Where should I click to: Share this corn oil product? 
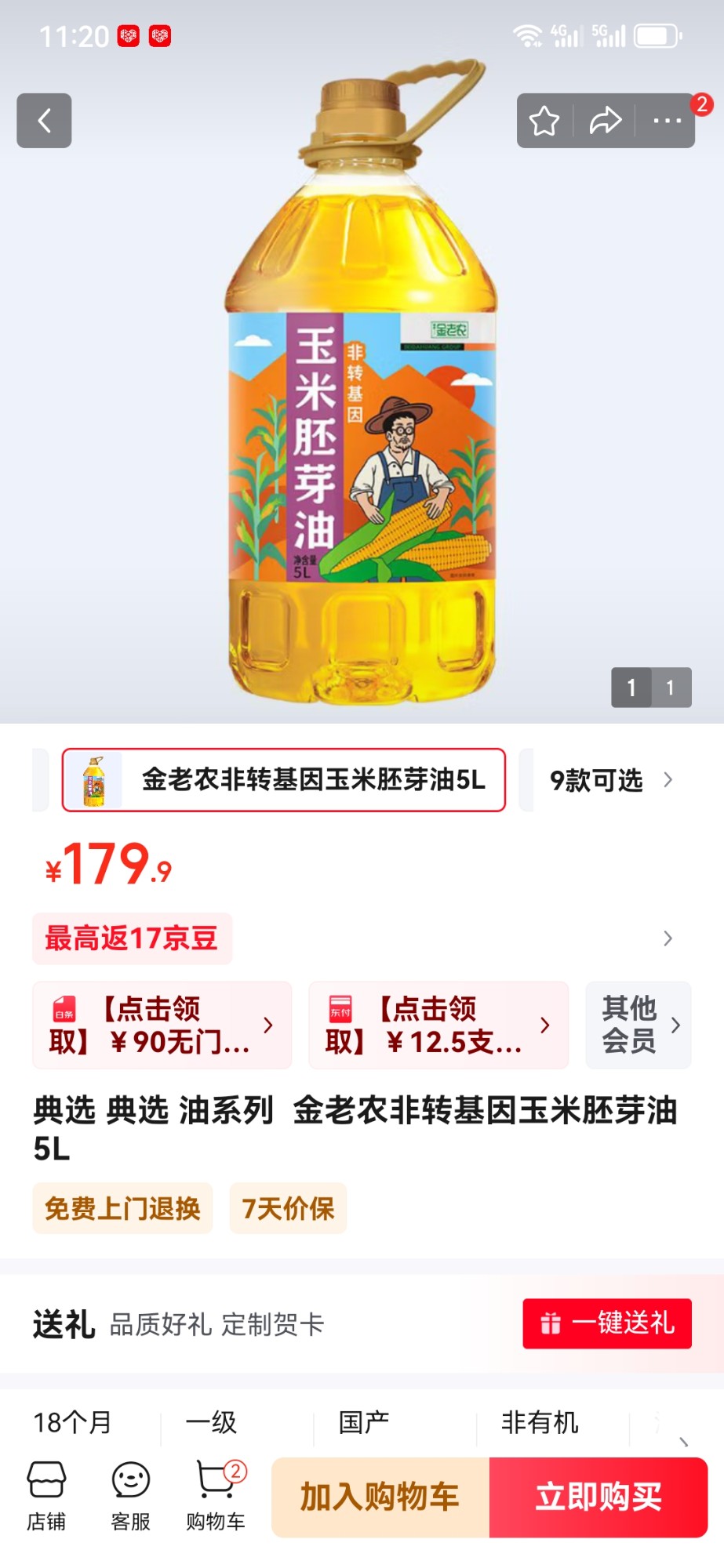point(605,121)
